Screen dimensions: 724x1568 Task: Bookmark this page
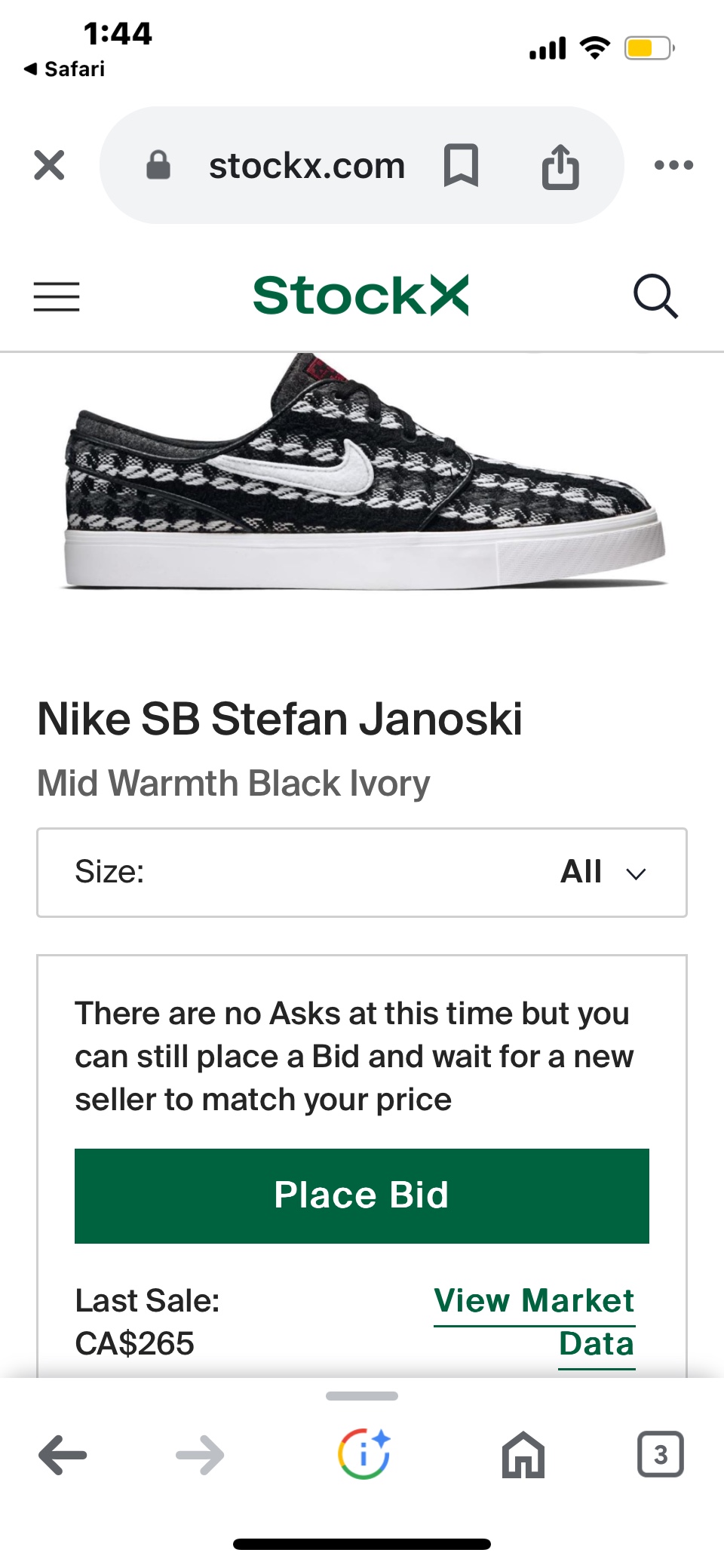[461, 165]
